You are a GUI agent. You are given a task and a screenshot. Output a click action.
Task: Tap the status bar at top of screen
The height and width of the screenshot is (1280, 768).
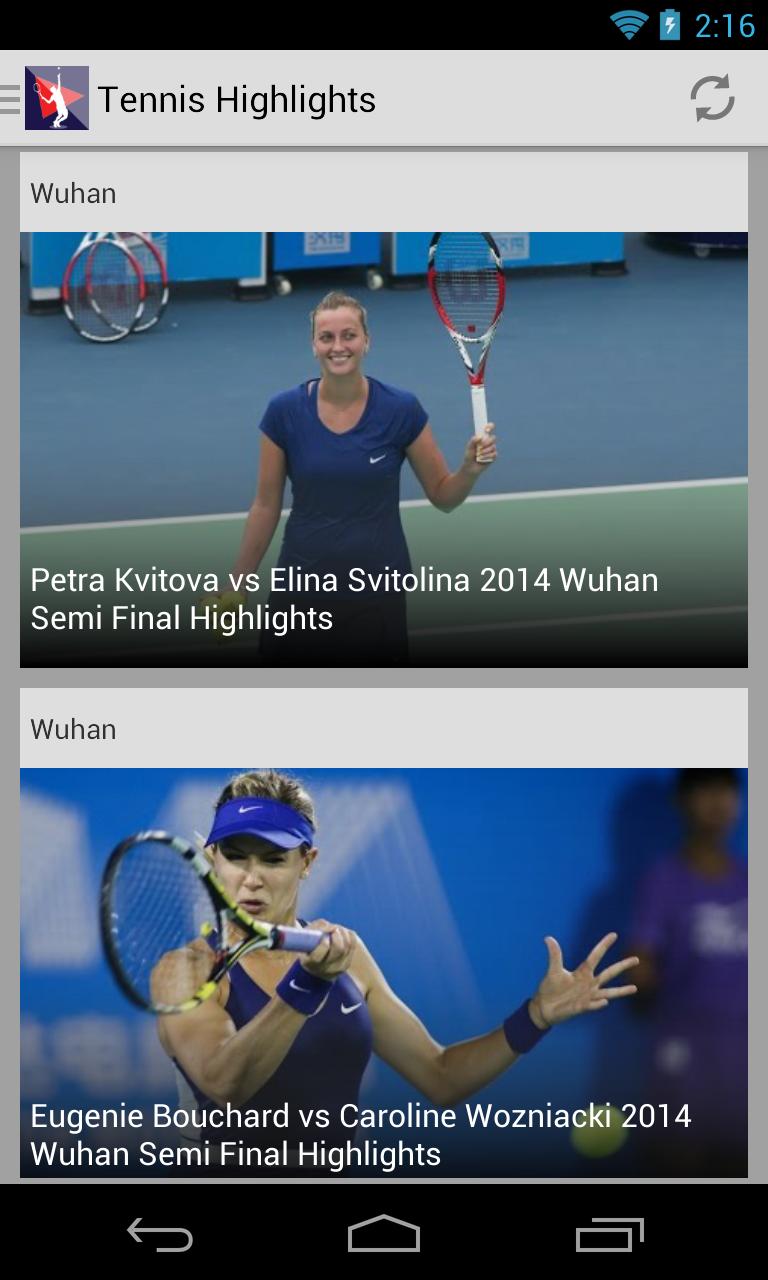point(384,22)
